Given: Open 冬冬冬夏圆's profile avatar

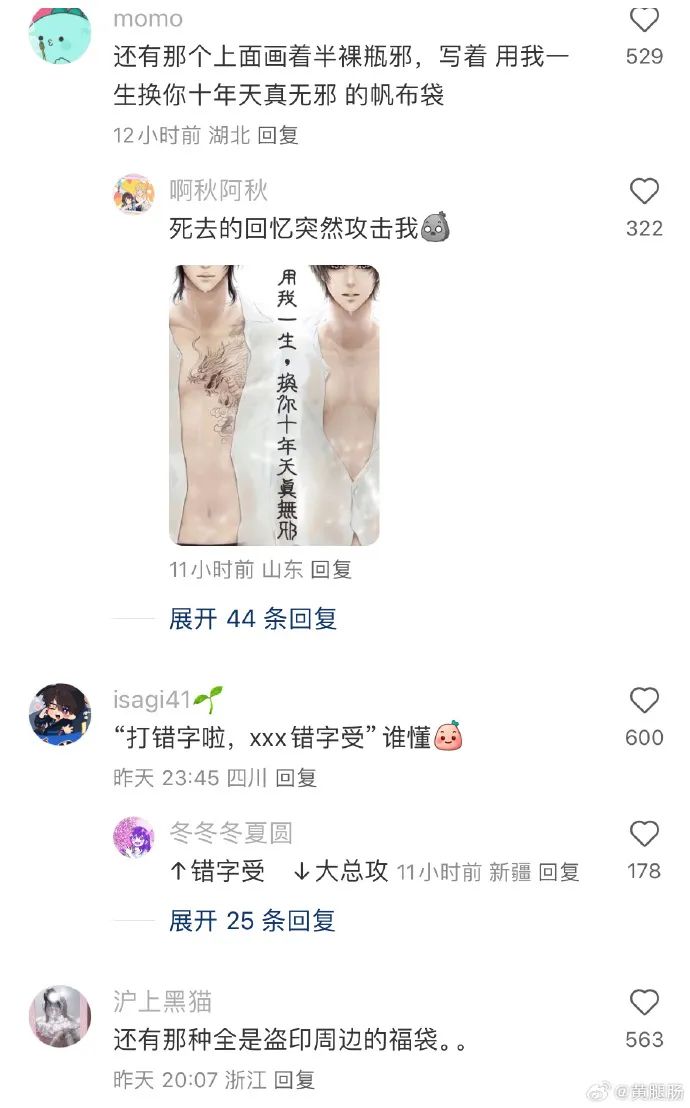Looking at the screenshot, I should pyautogui.click(x=134, y=837).
